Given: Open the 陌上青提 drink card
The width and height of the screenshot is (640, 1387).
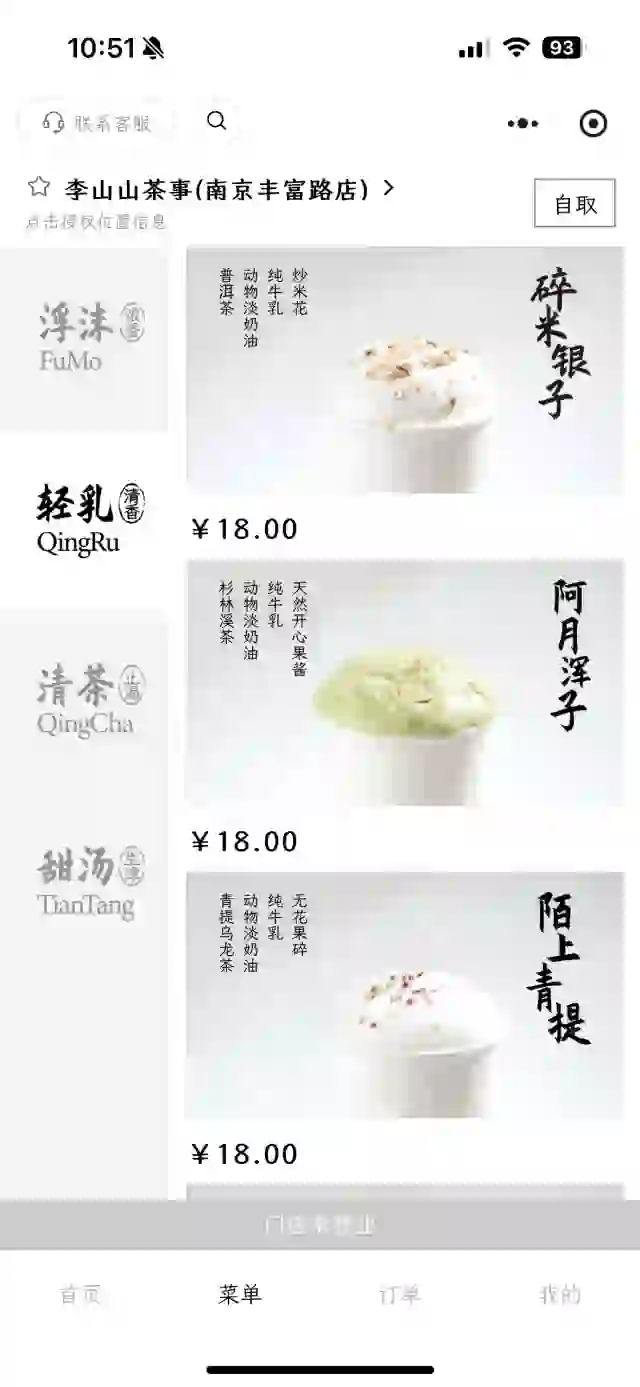Looking at the screenshot, I should pyautogui.click(x=405, y=1021).
